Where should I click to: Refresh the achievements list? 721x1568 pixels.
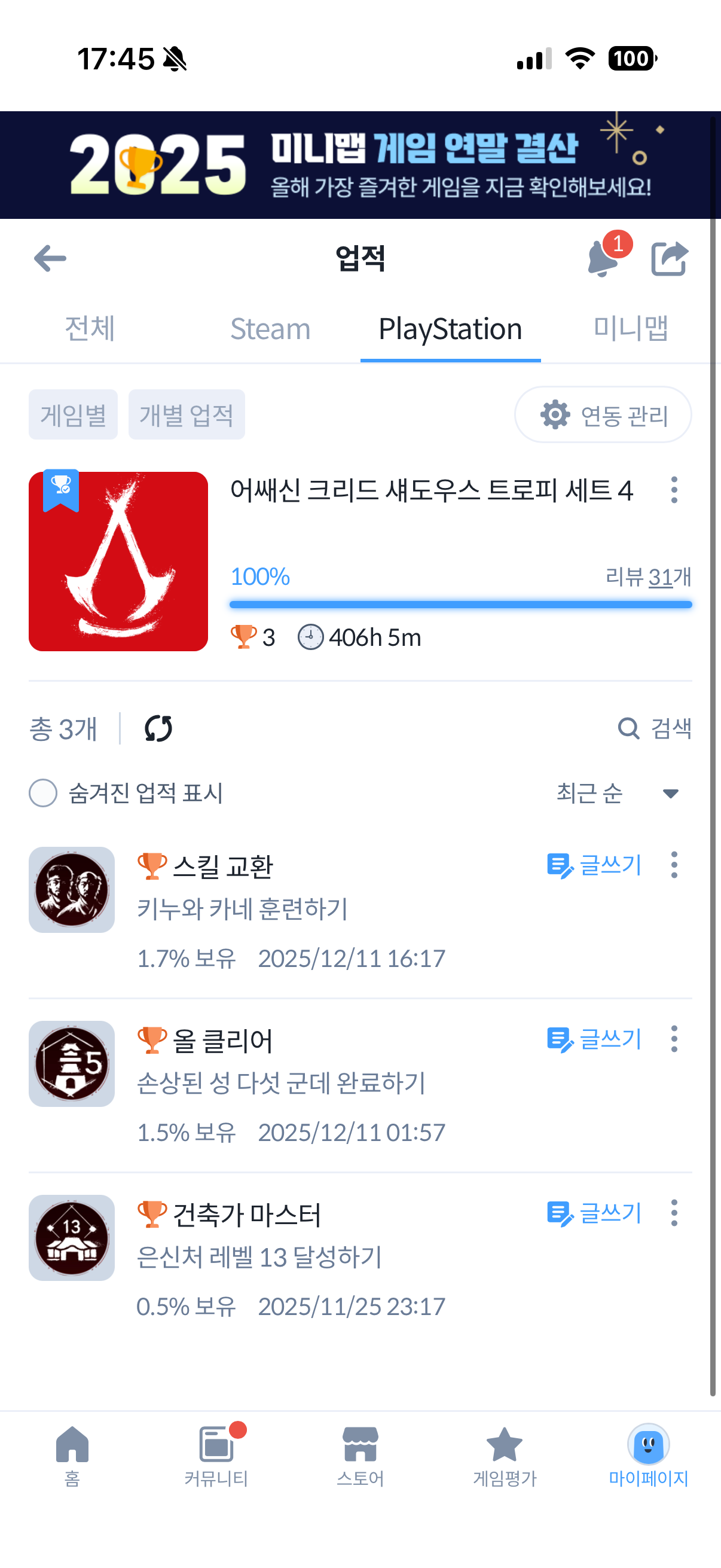158,728
